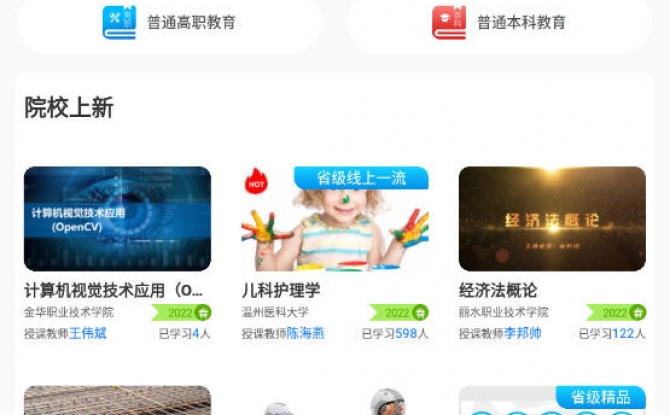Open the 儿科护理学 course card
This screenshot has width=670, height=415.
[334, 219]
